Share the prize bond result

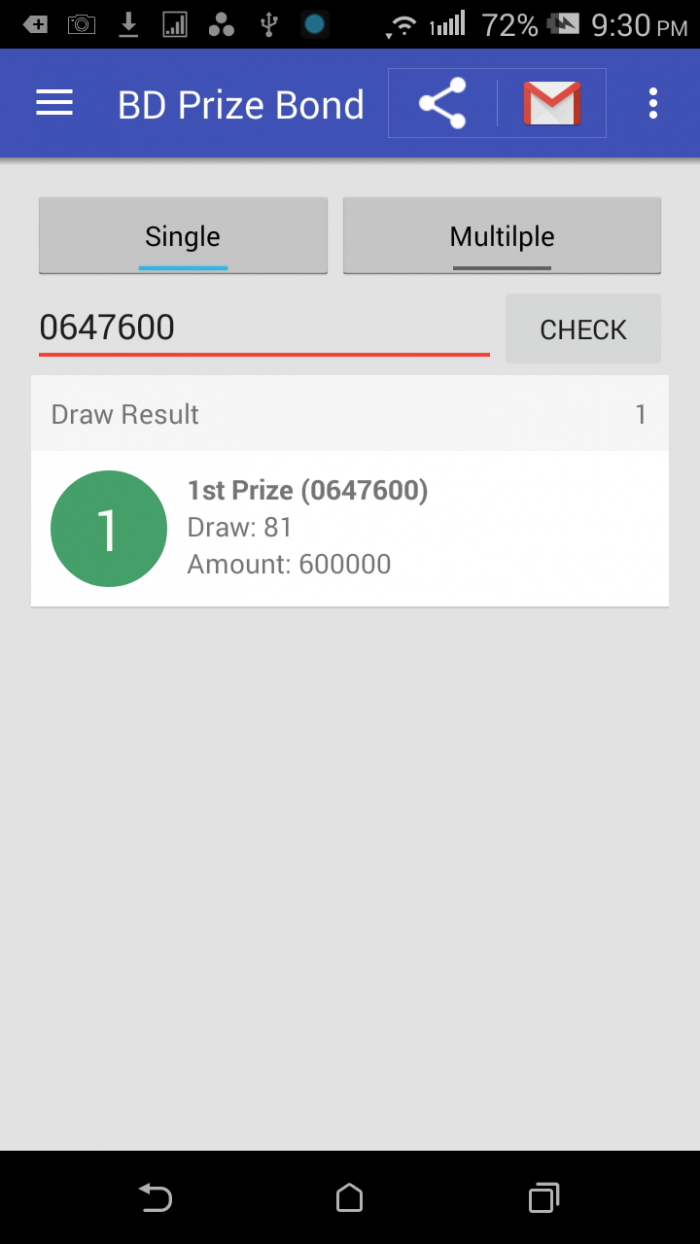point(442,103)
